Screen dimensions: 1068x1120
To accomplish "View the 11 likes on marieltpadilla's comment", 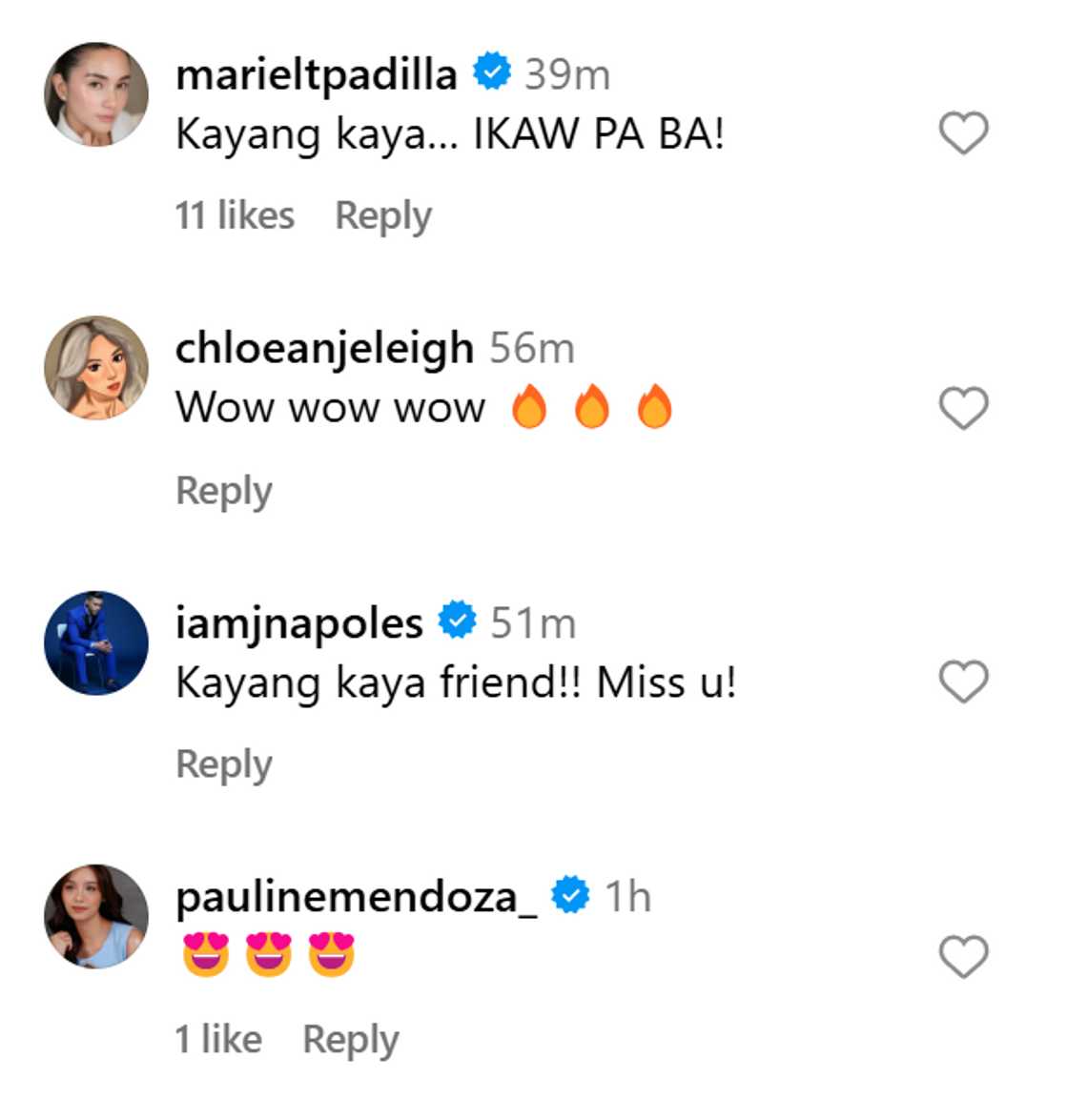I will coord(235,216).
